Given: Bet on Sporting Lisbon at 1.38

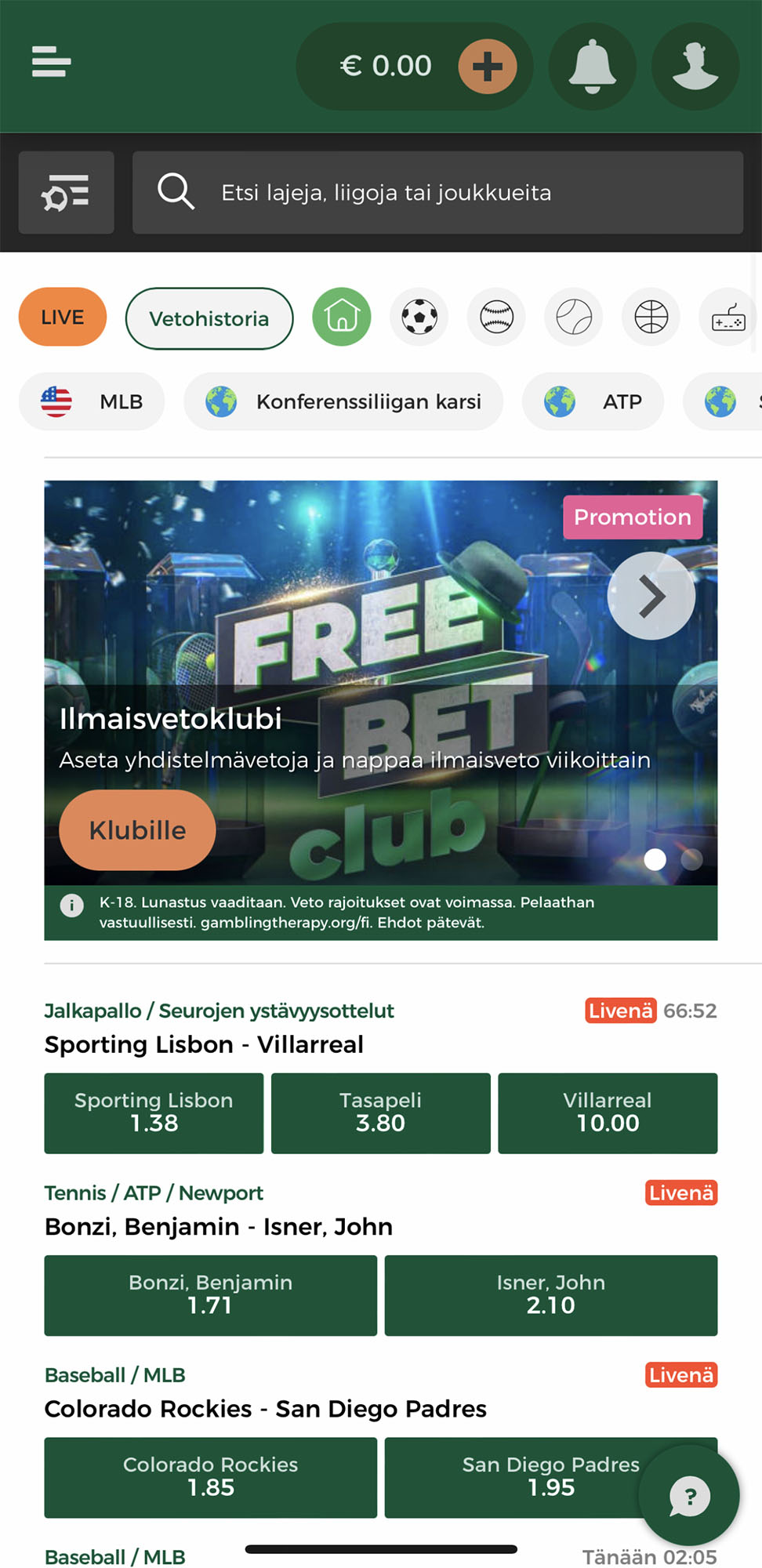Looking at the screenshot, I should (x=154, y=1112).
